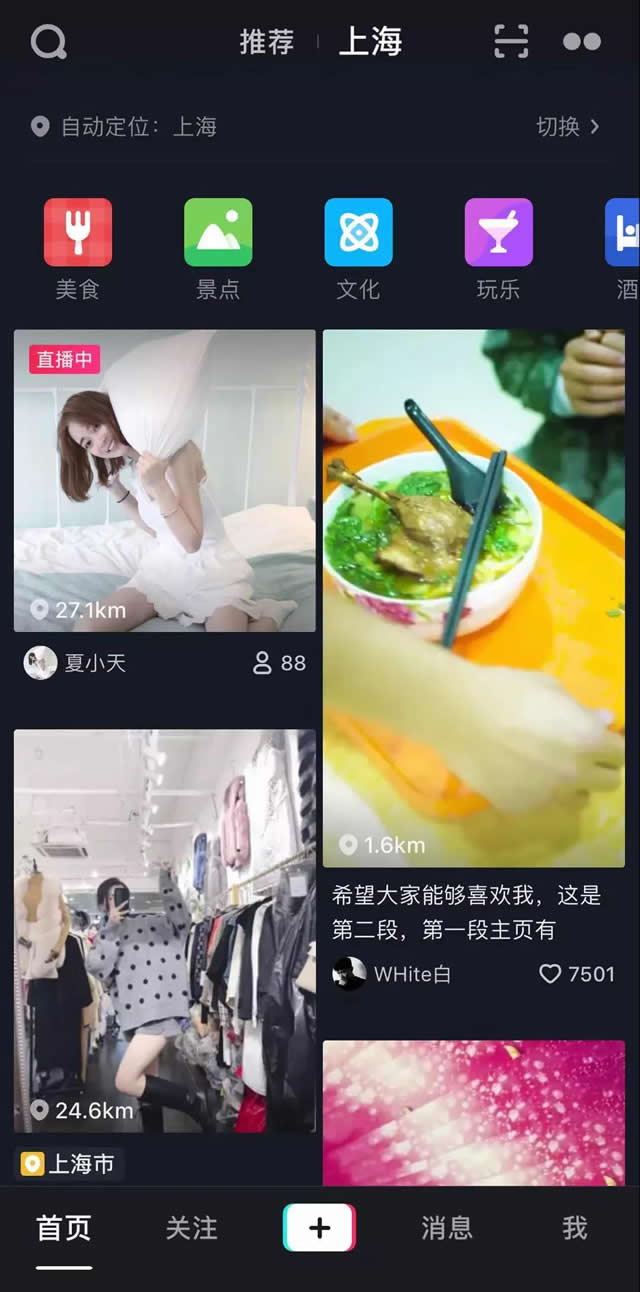640x1292 pixels.
Task: Create a new video with plus button
Action: tap(319, 1228)
